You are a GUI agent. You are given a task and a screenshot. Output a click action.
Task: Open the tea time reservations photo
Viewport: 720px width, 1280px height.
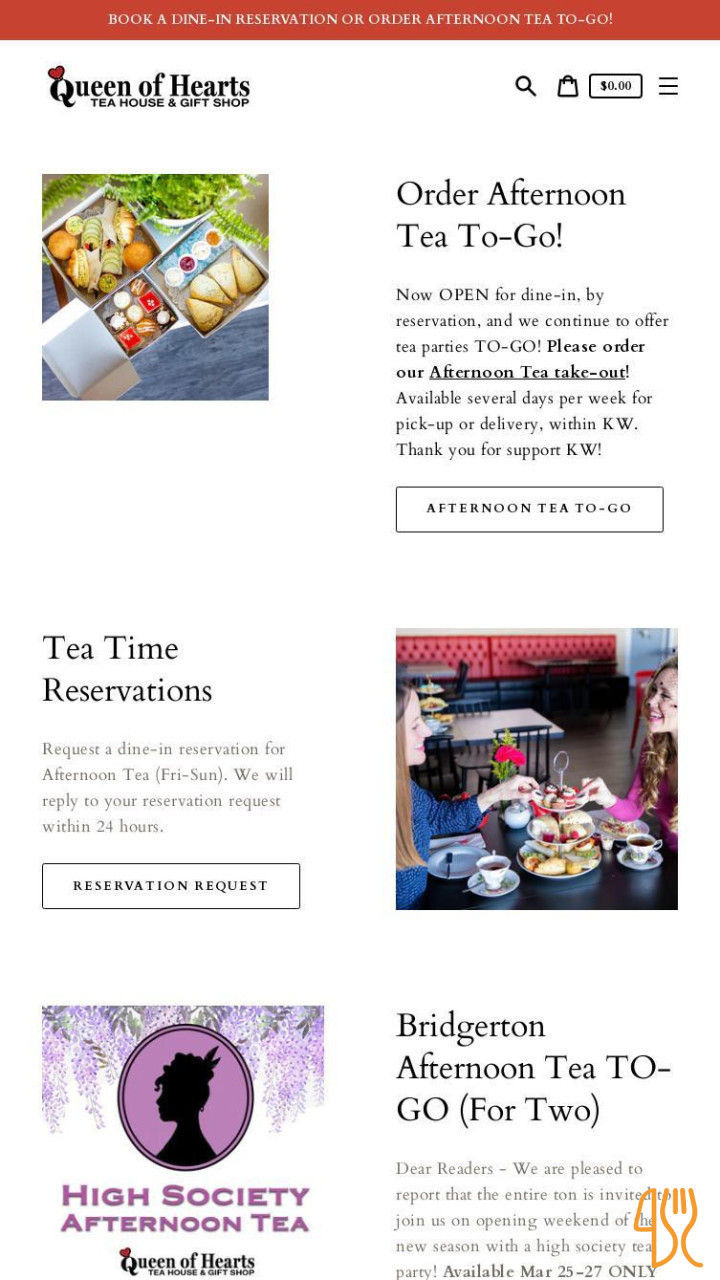click(536, 769)
